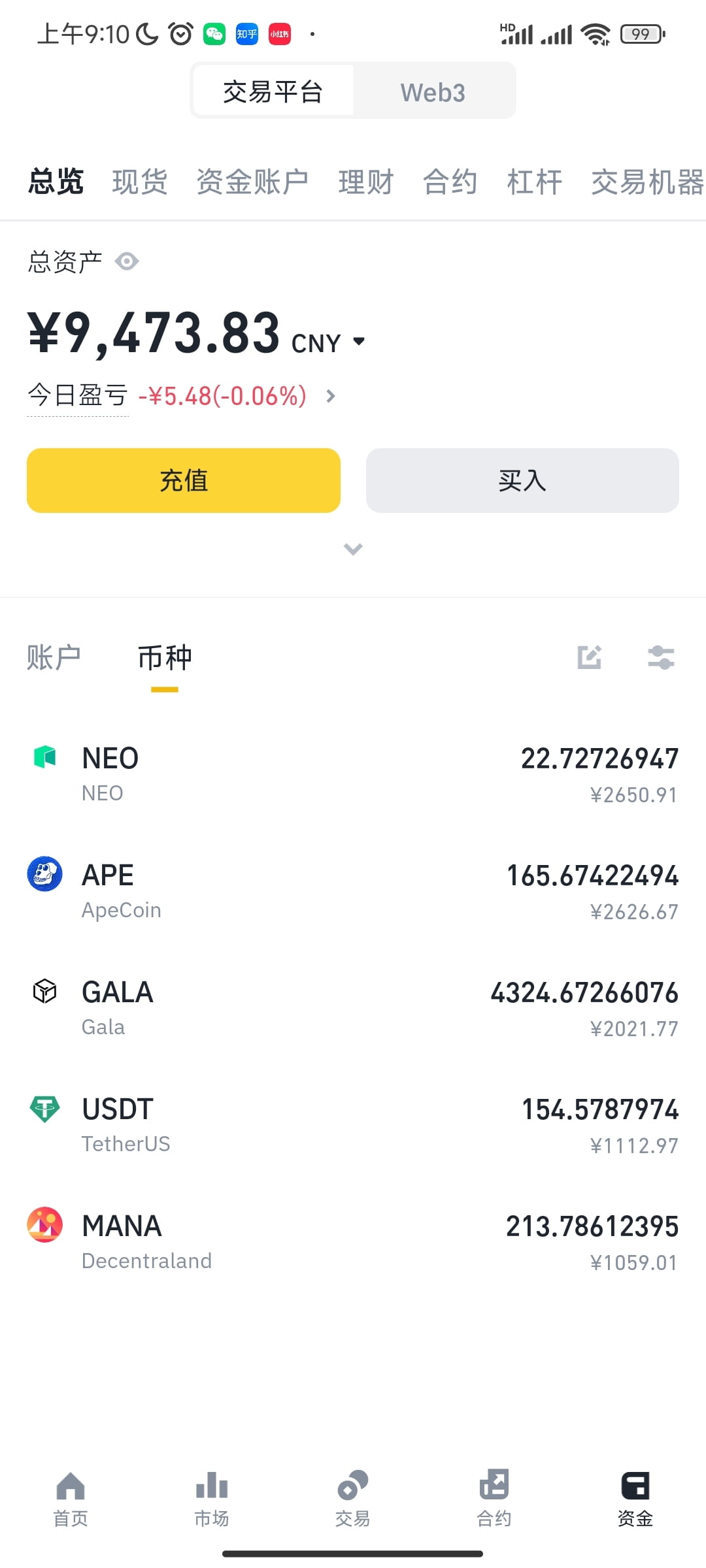
Task: Expand the asset summary chevron below 充值
Action: point(352,549)
